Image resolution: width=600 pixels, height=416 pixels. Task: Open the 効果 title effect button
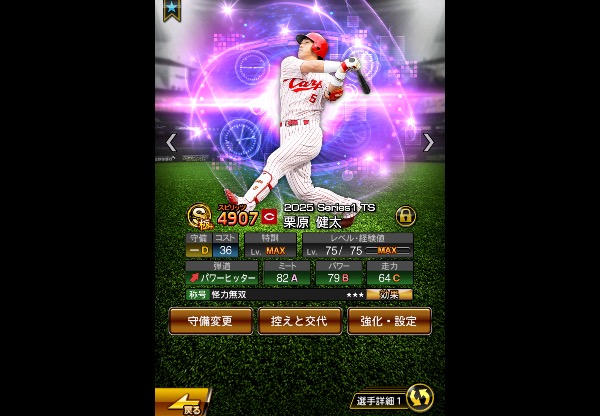coord(389,294)
